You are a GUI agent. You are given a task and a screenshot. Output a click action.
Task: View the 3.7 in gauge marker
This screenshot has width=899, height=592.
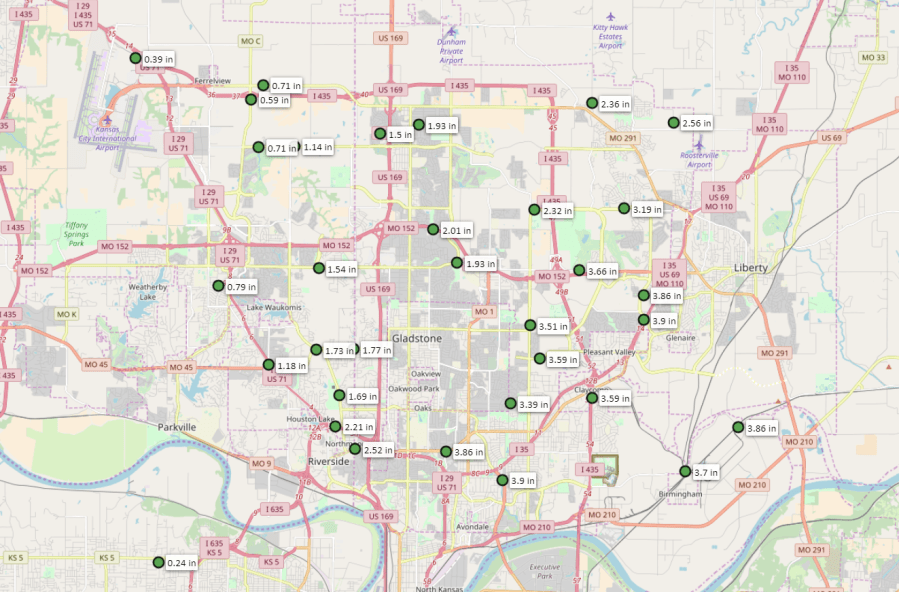pyautogui.click(x=685, y=471)
